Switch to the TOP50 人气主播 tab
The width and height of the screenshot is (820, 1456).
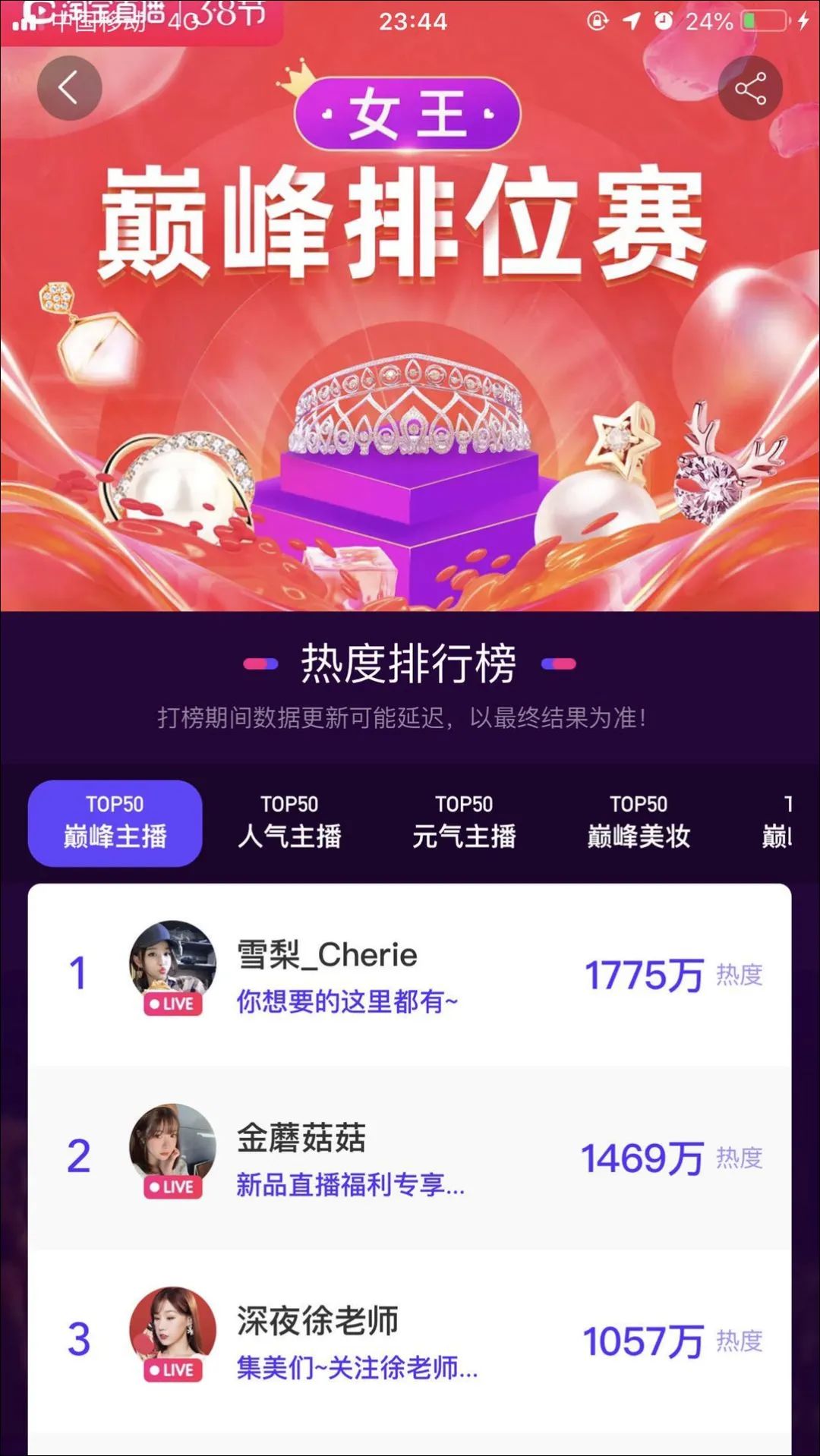289,823
